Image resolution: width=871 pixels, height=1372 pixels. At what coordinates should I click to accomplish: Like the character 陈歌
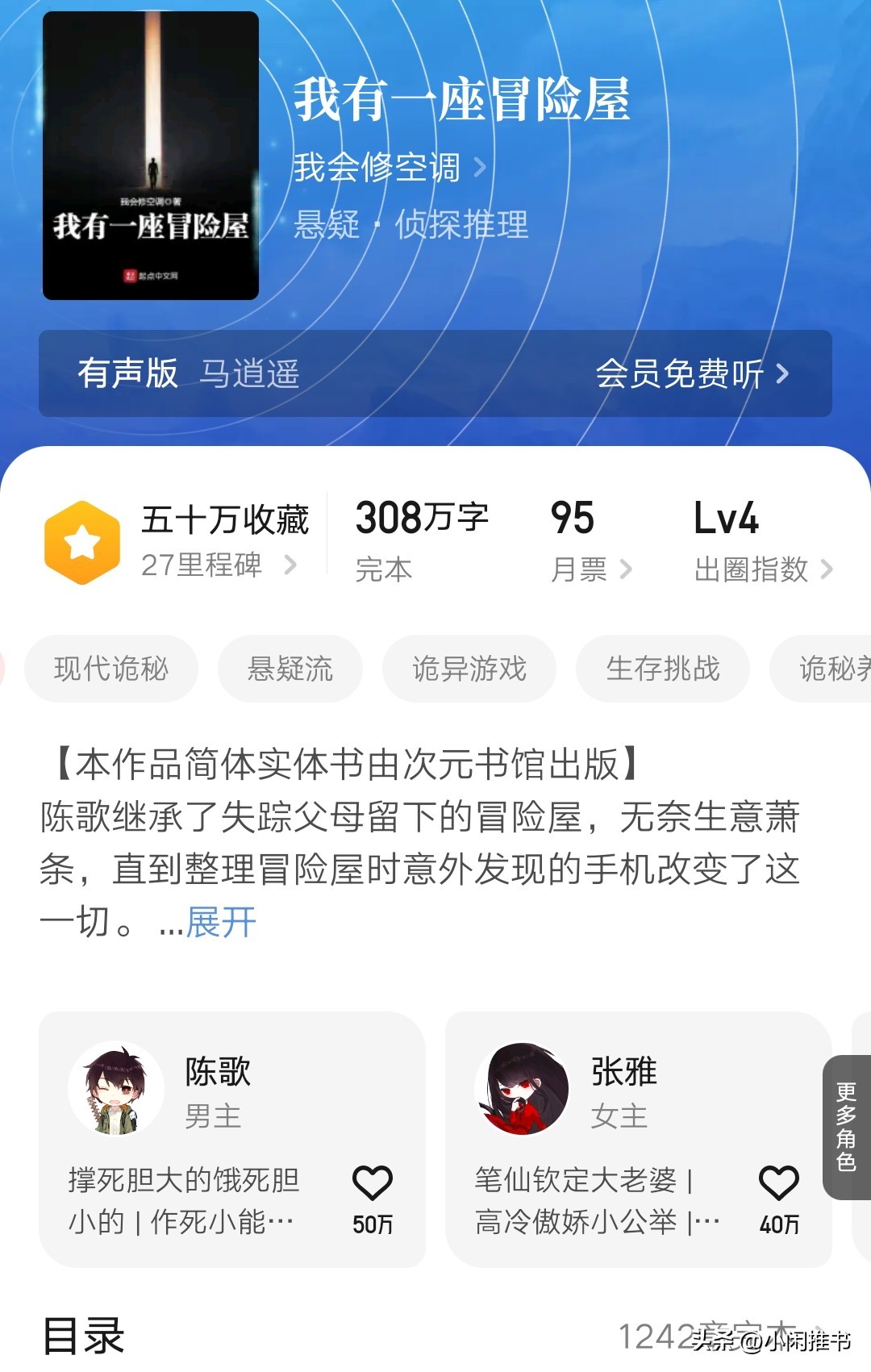coord(373,1184)
